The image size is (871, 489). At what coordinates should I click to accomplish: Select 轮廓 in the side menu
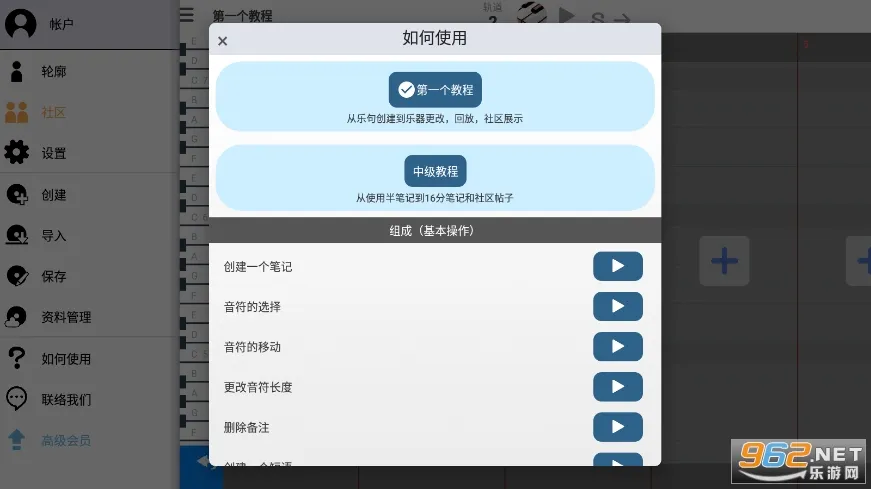[54, 72]
